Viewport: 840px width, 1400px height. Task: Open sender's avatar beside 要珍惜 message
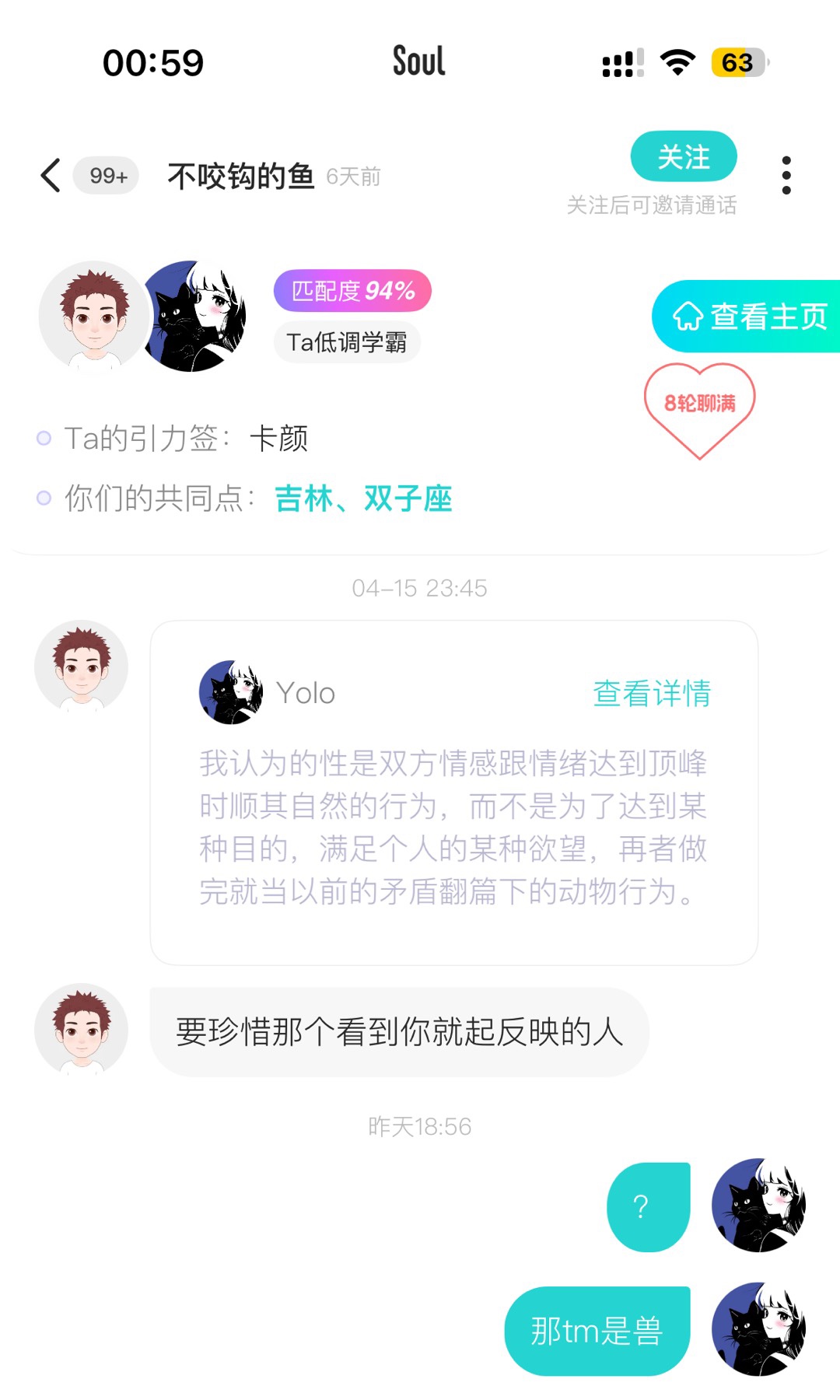(x=82, y=1030)
